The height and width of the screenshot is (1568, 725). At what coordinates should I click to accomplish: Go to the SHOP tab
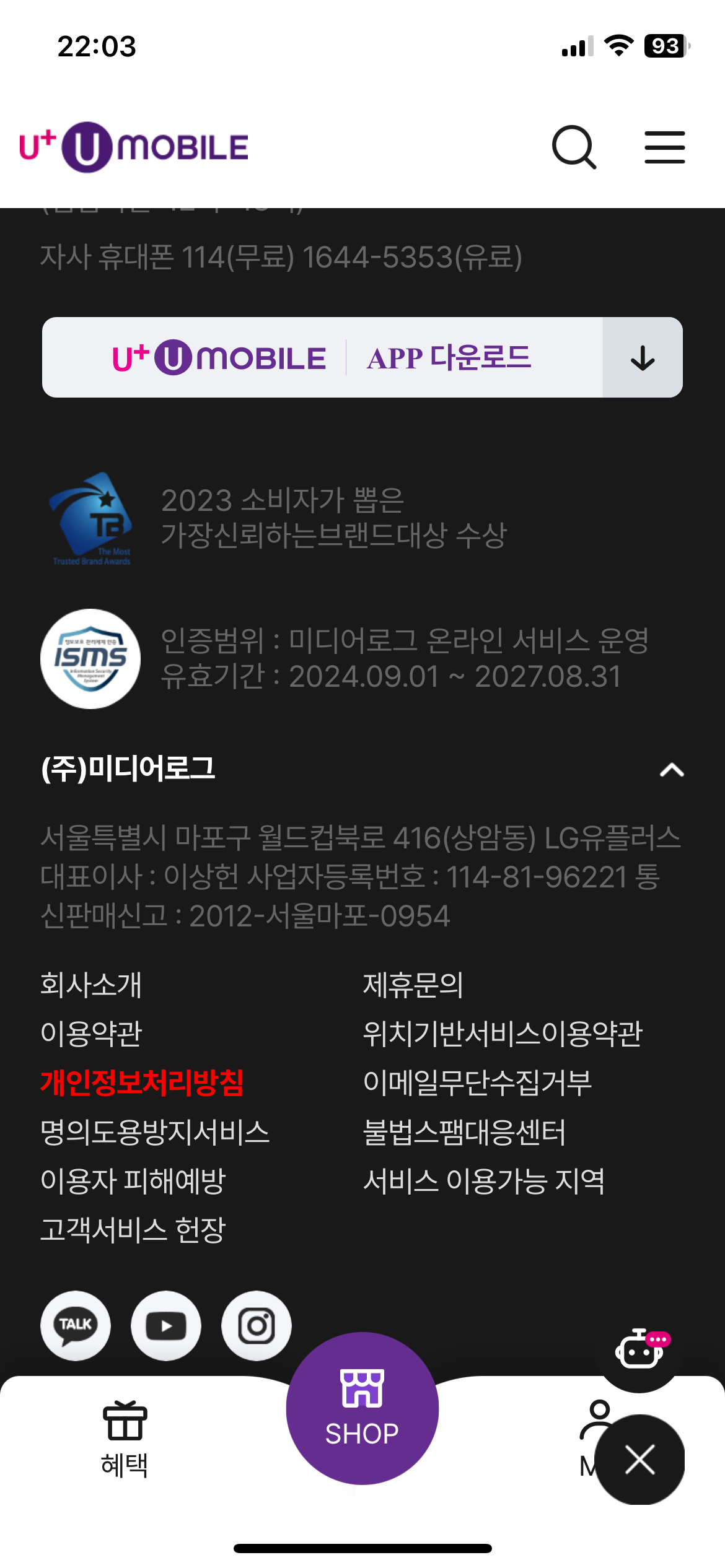point(362,1408)
